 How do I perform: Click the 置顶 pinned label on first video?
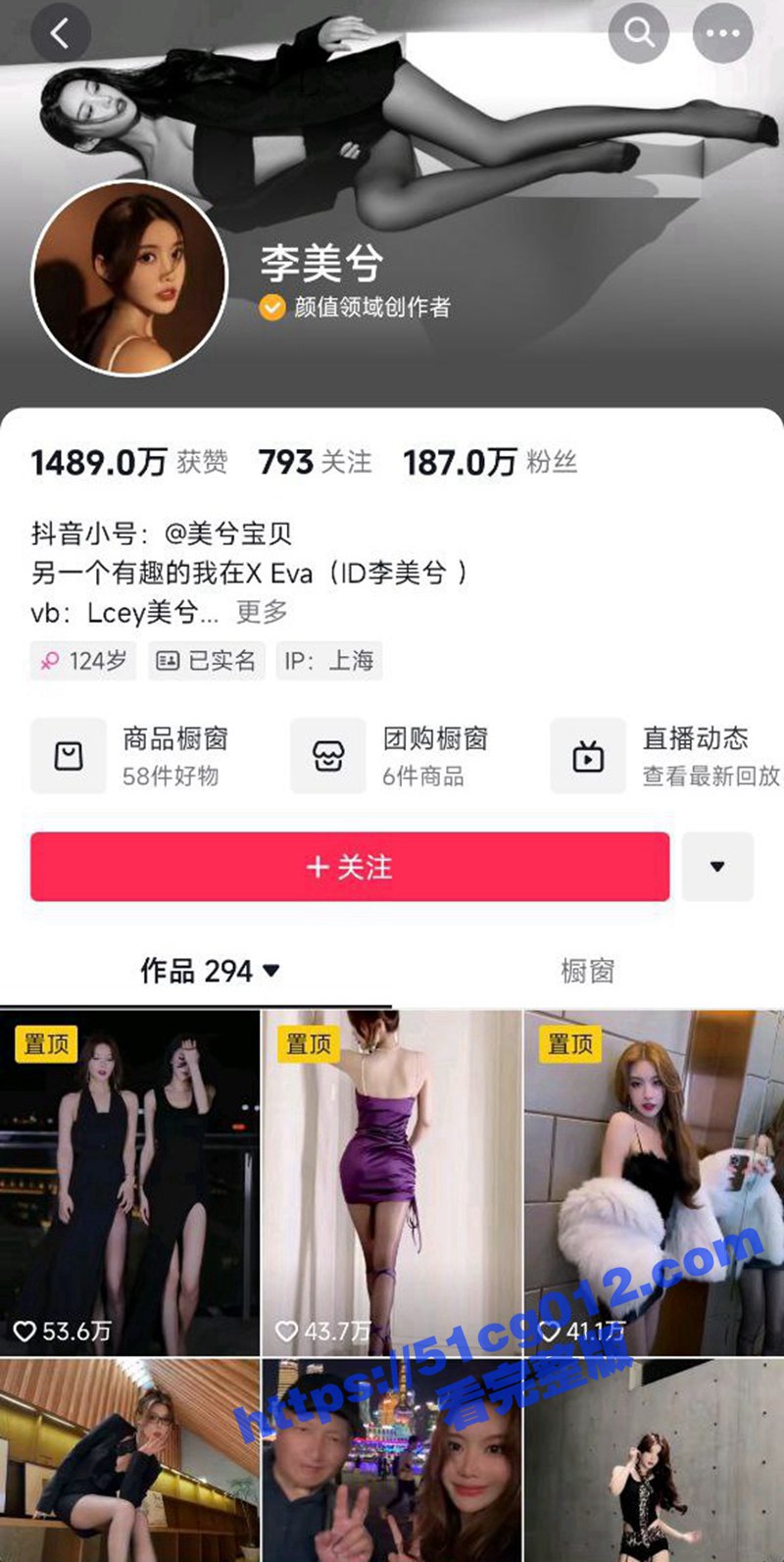(45, 1045)
